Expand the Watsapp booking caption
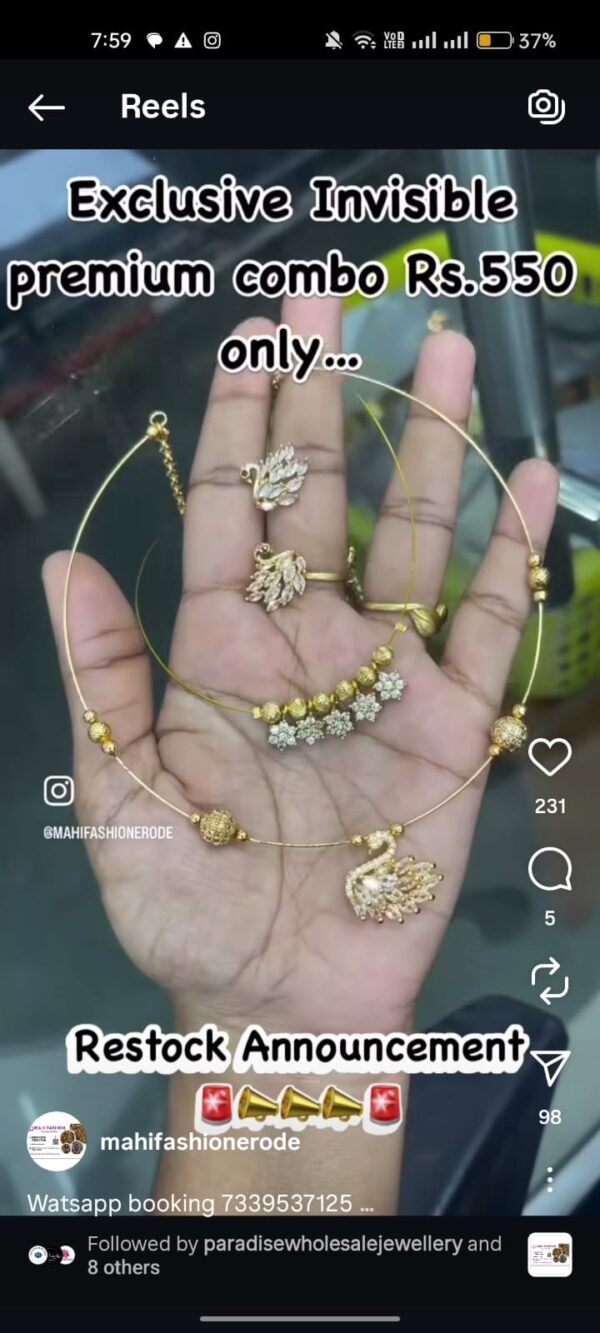 click(x=200, y=1203)
